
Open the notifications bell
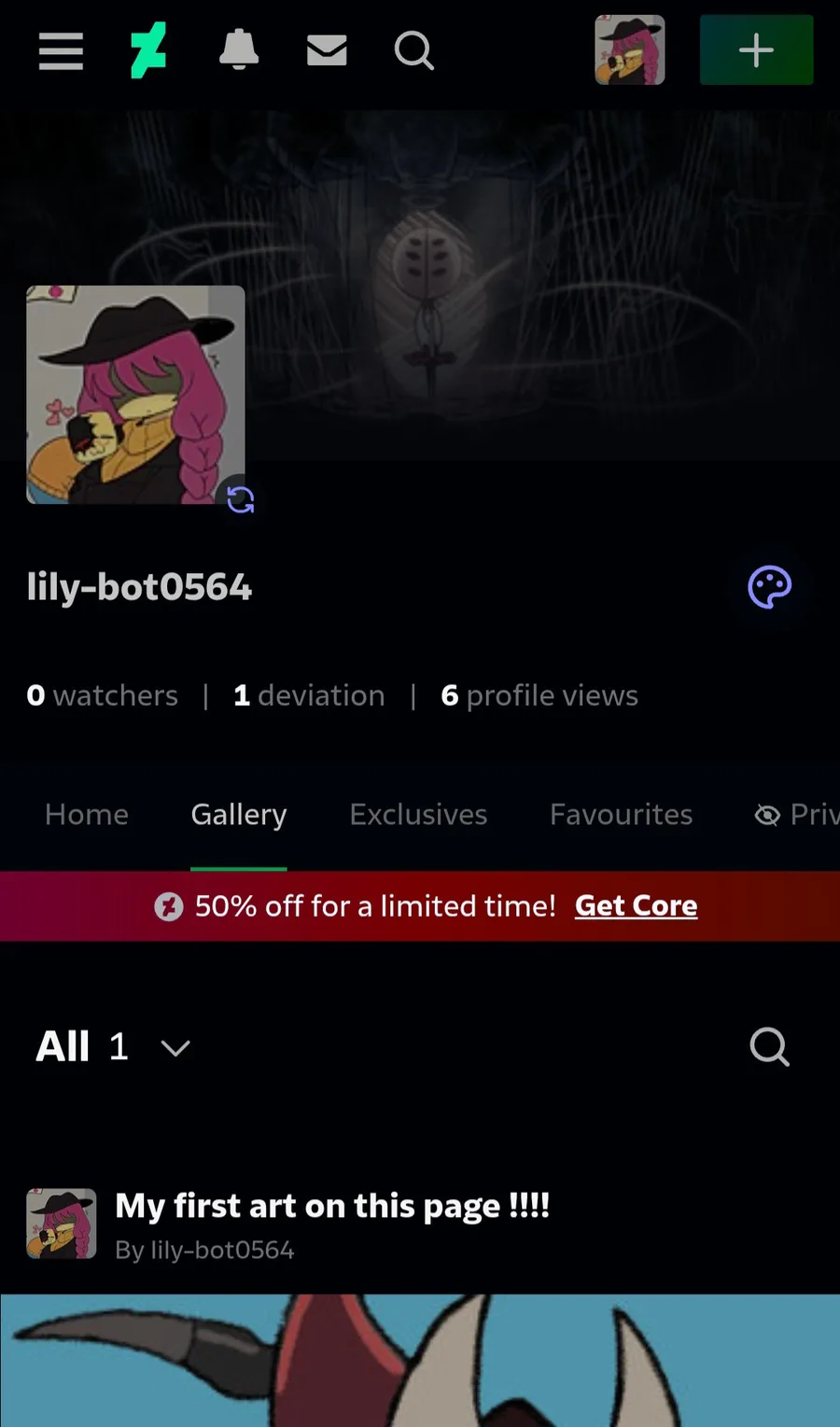[x=239, y=49]
